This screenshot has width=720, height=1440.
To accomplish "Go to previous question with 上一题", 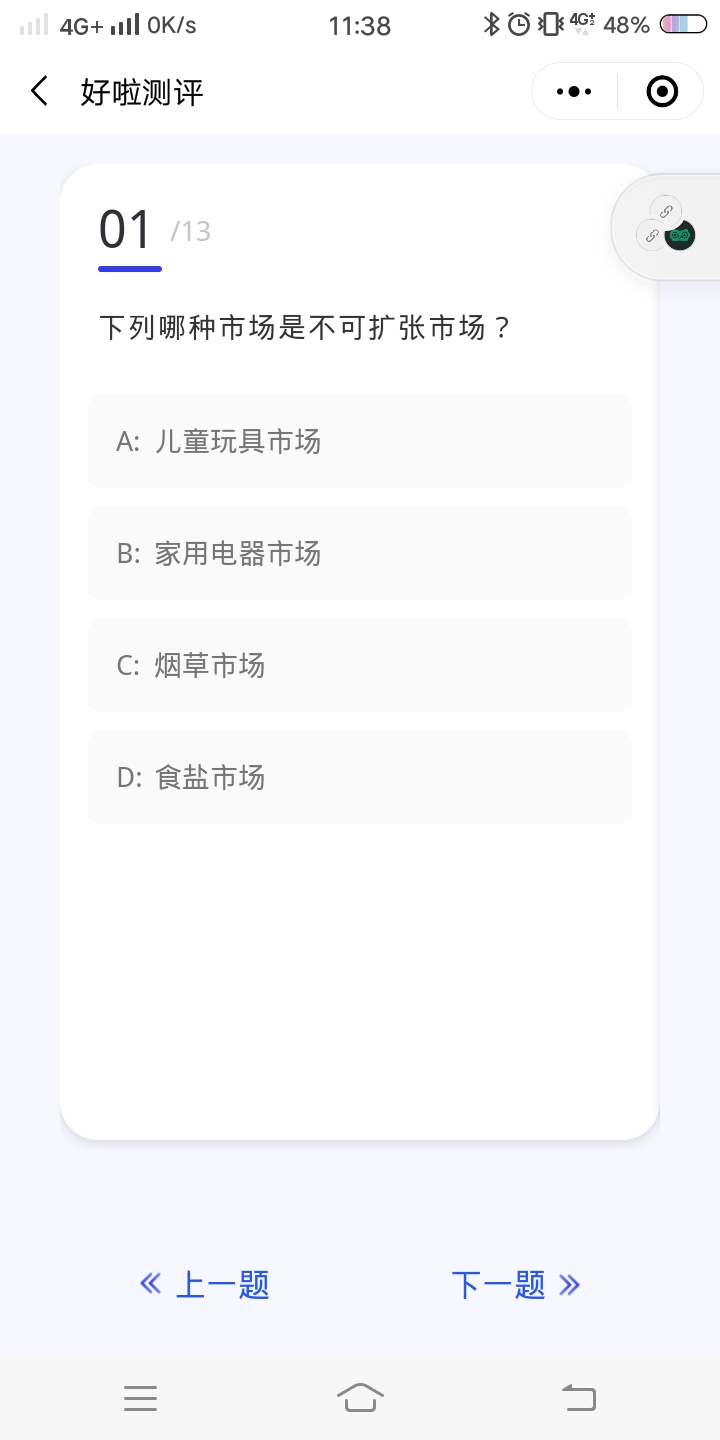I will point(205,1285).
